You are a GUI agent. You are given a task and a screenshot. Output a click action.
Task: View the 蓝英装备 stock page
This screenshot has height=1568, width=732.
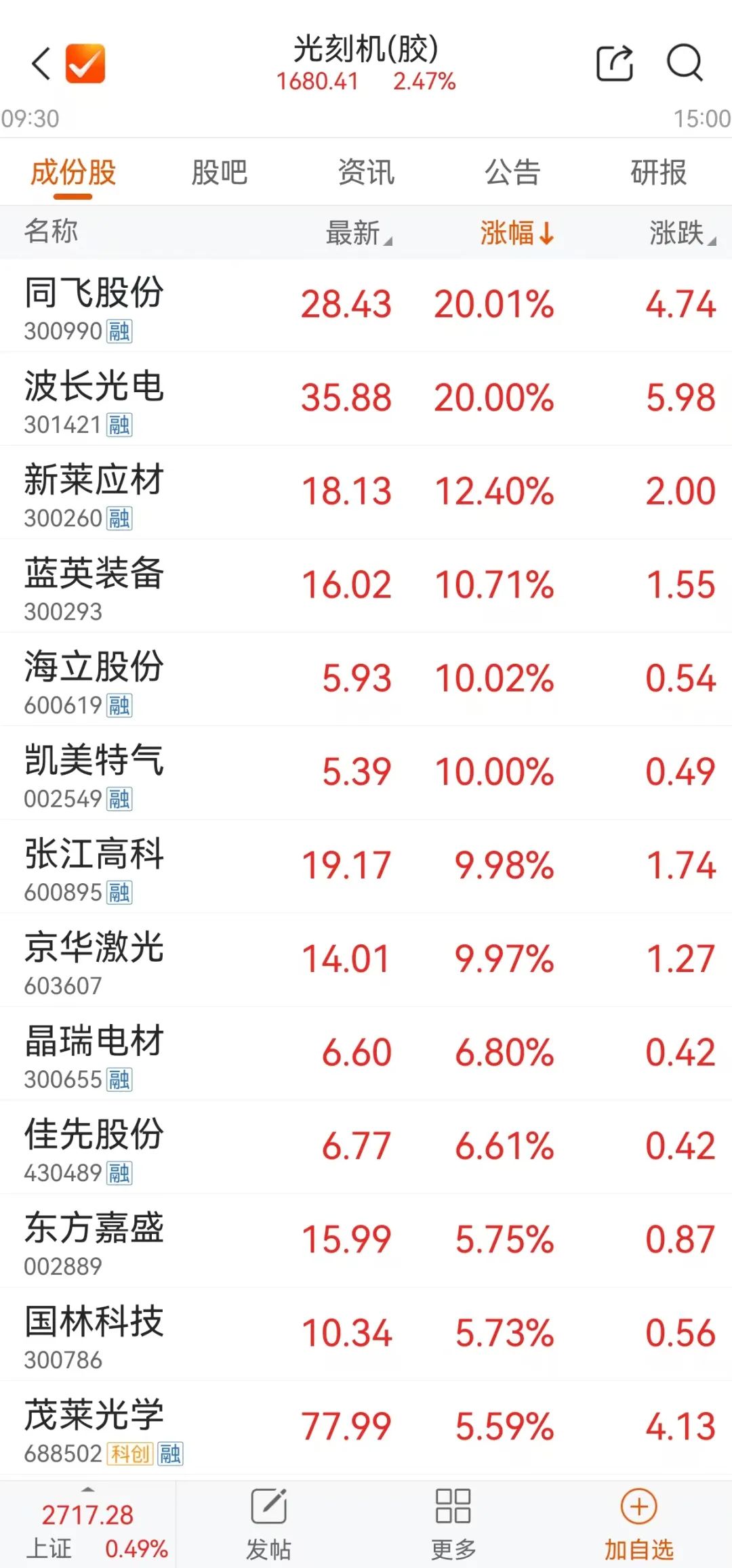tap(366, 585)
